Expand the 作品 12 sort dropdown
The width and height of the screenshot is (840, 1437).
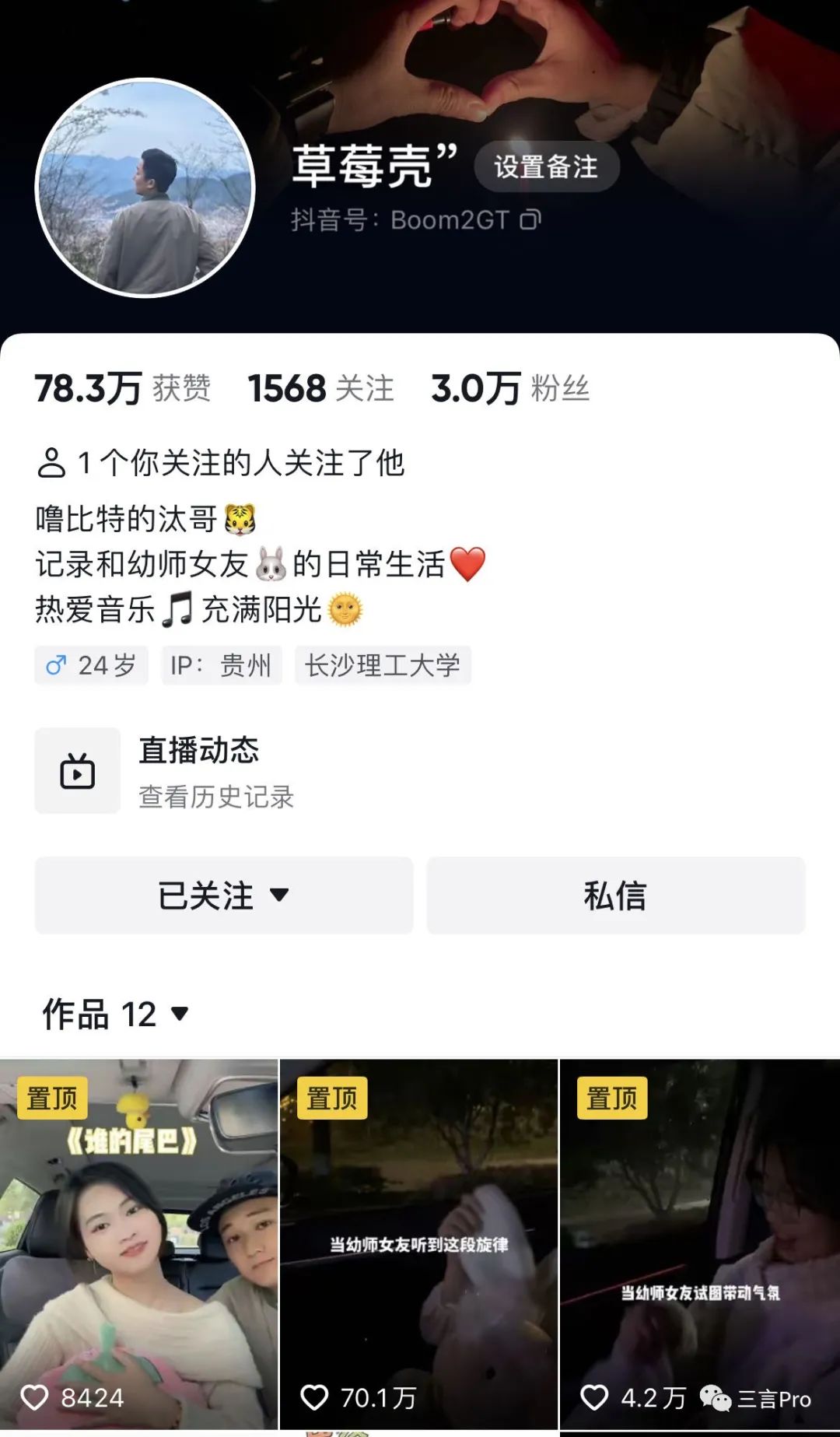tap(115, 1014)
